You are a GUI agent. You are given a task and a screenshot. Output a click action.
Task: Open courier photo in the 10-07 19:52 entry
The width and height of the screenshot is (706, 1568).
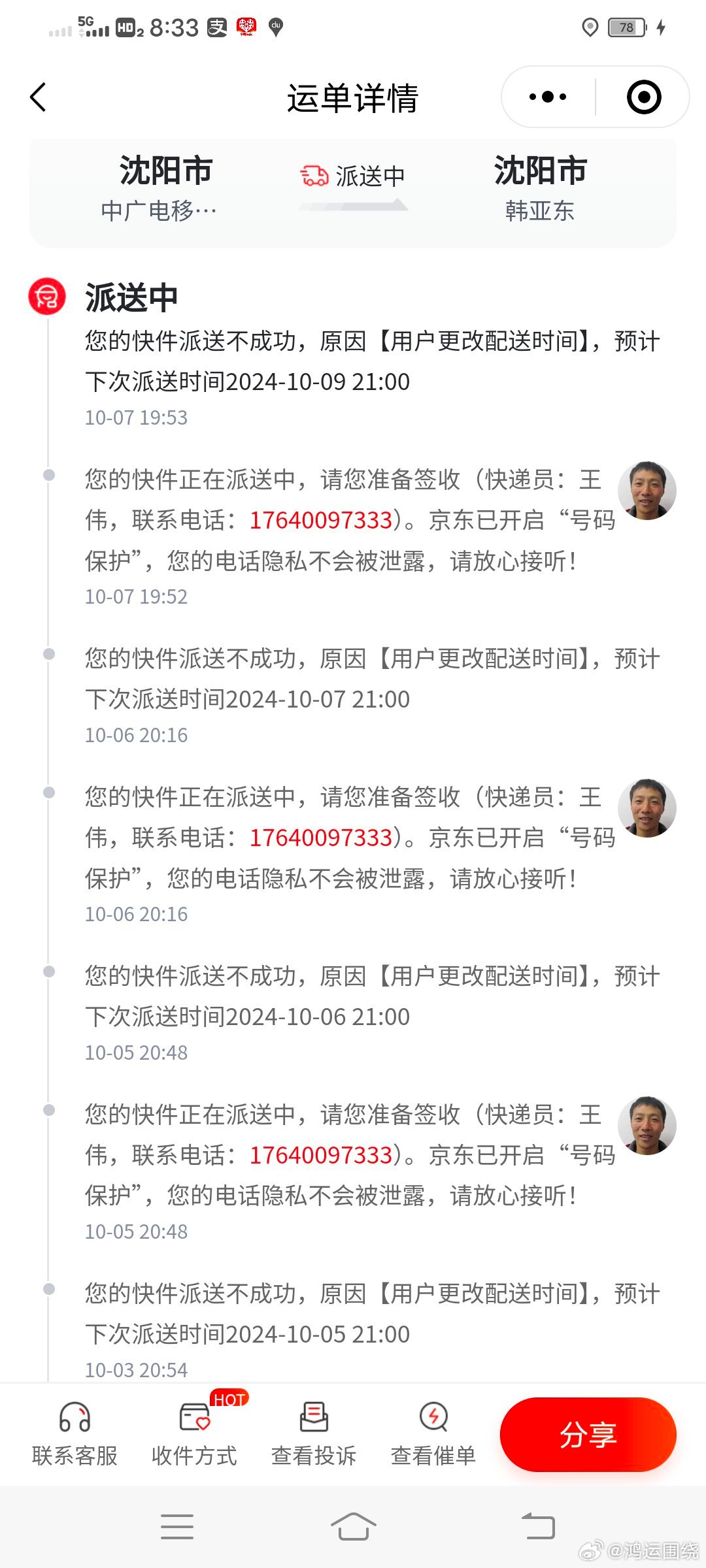click(647, 491)
